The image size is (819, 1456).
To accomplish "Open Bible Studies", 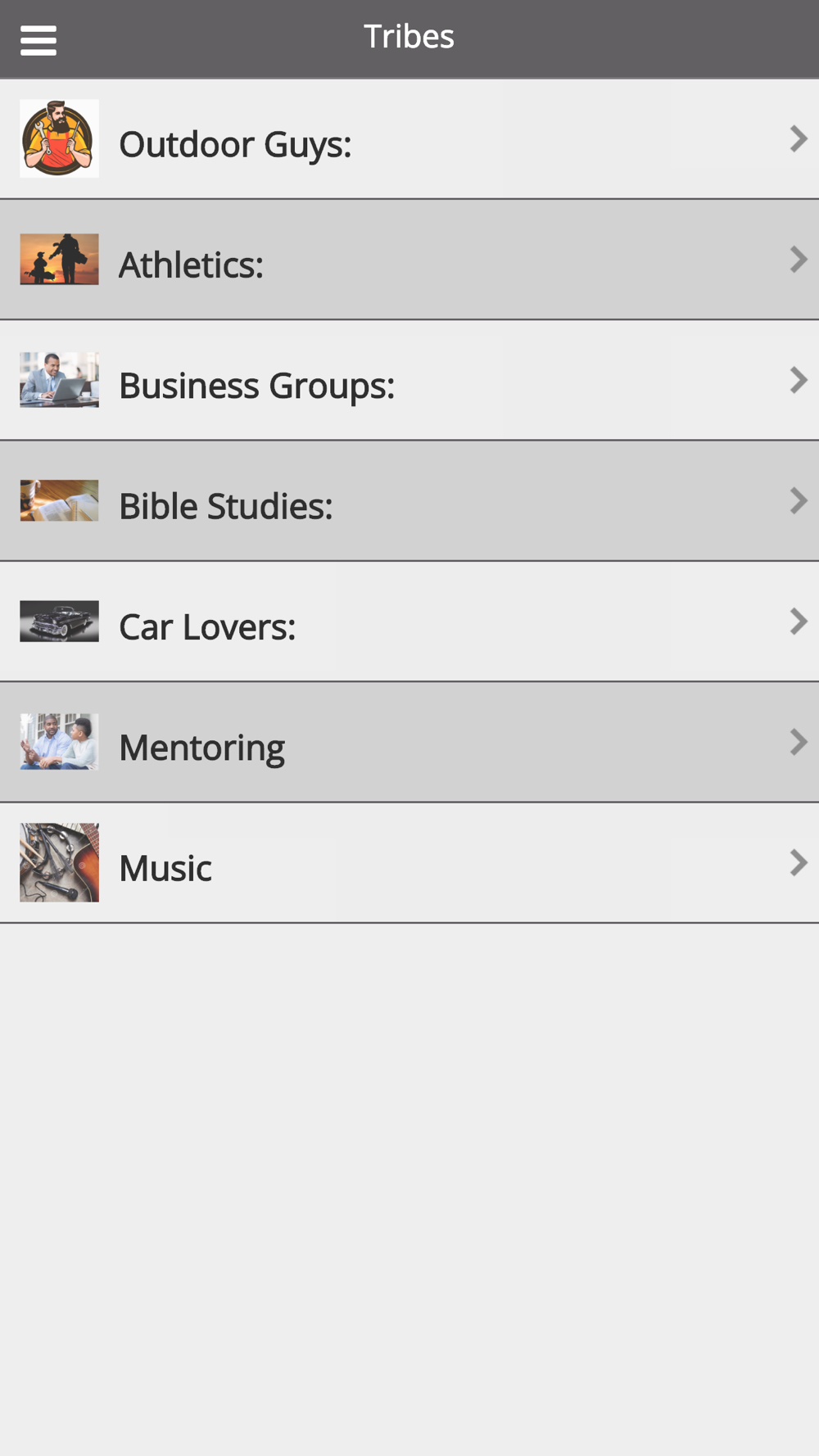I will tap(409, 501).
